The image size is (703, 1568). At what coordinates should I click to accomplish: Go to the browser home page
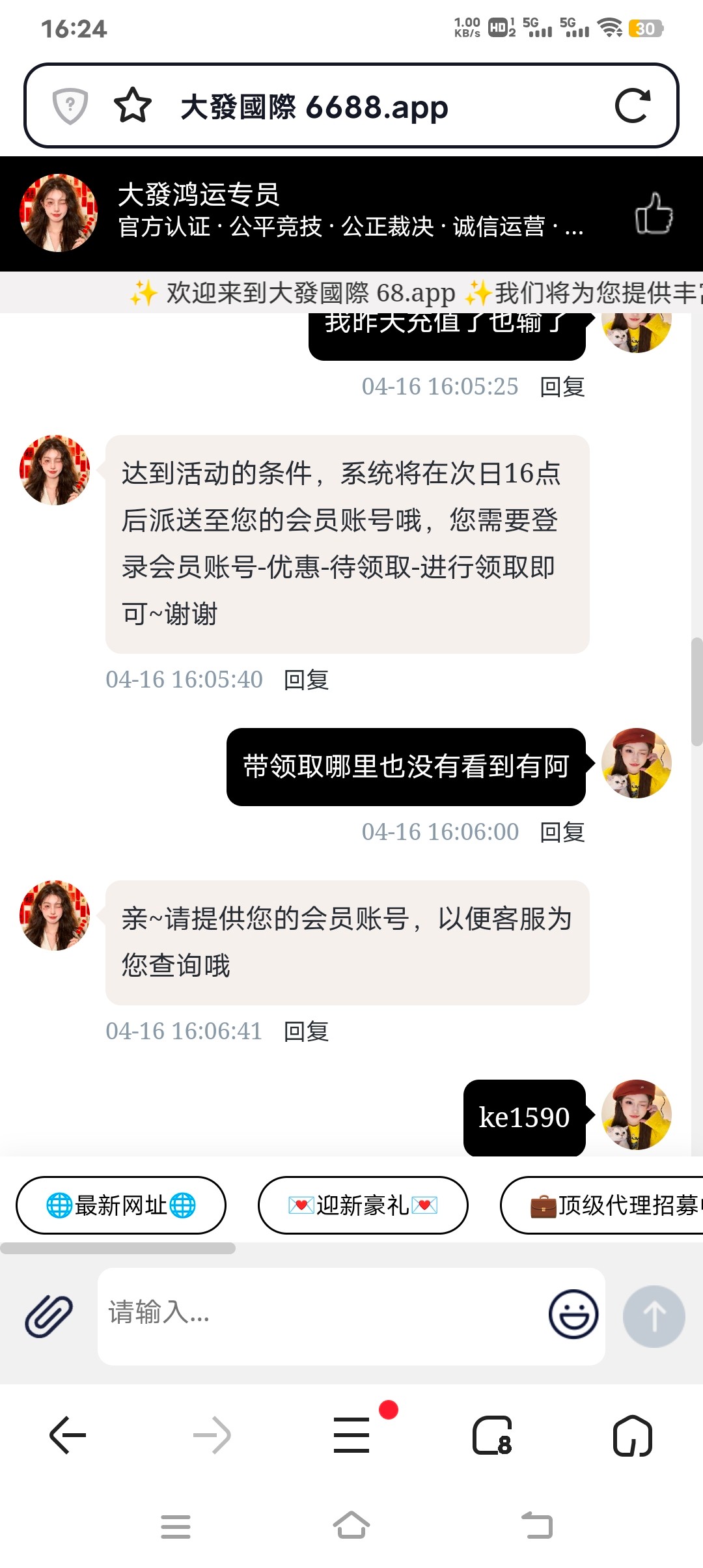point(633,1435)
